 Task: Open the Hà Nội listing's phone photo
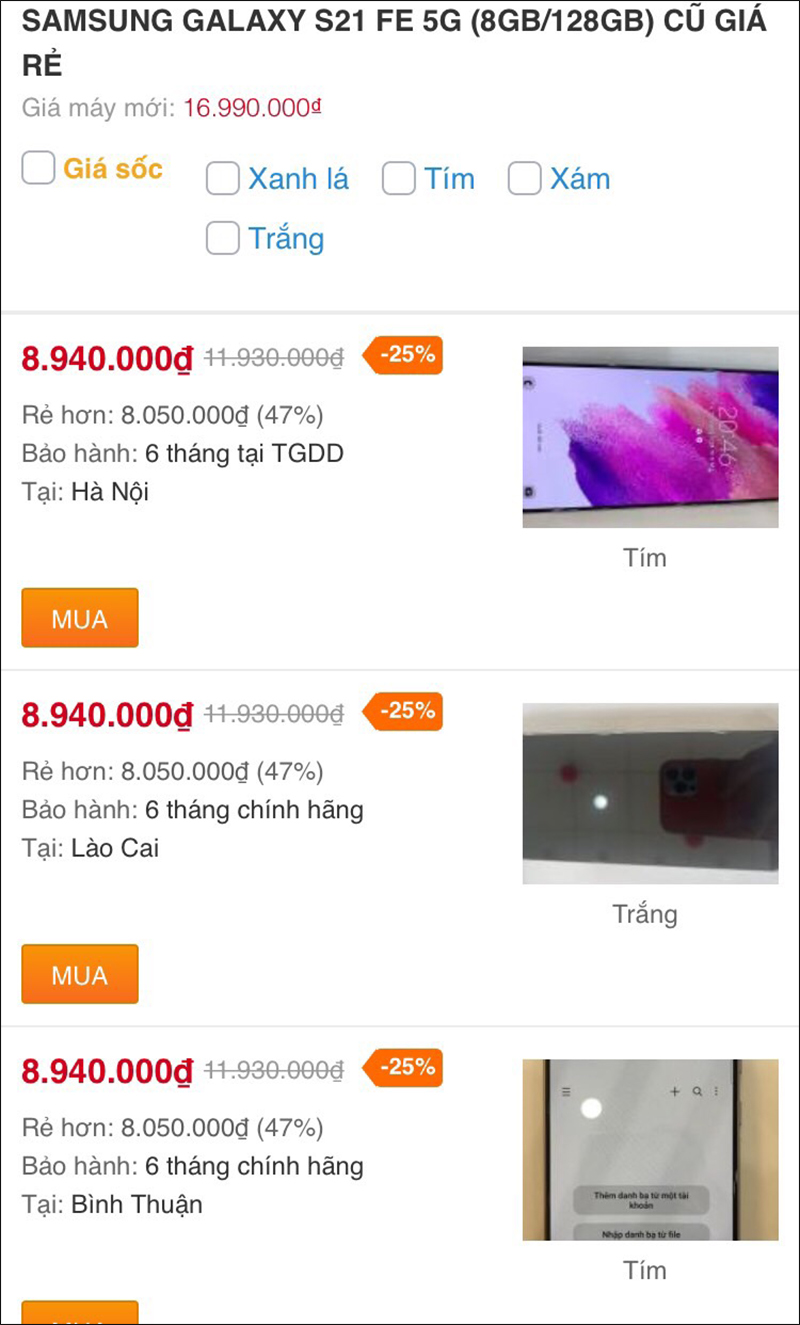(650, 437)
